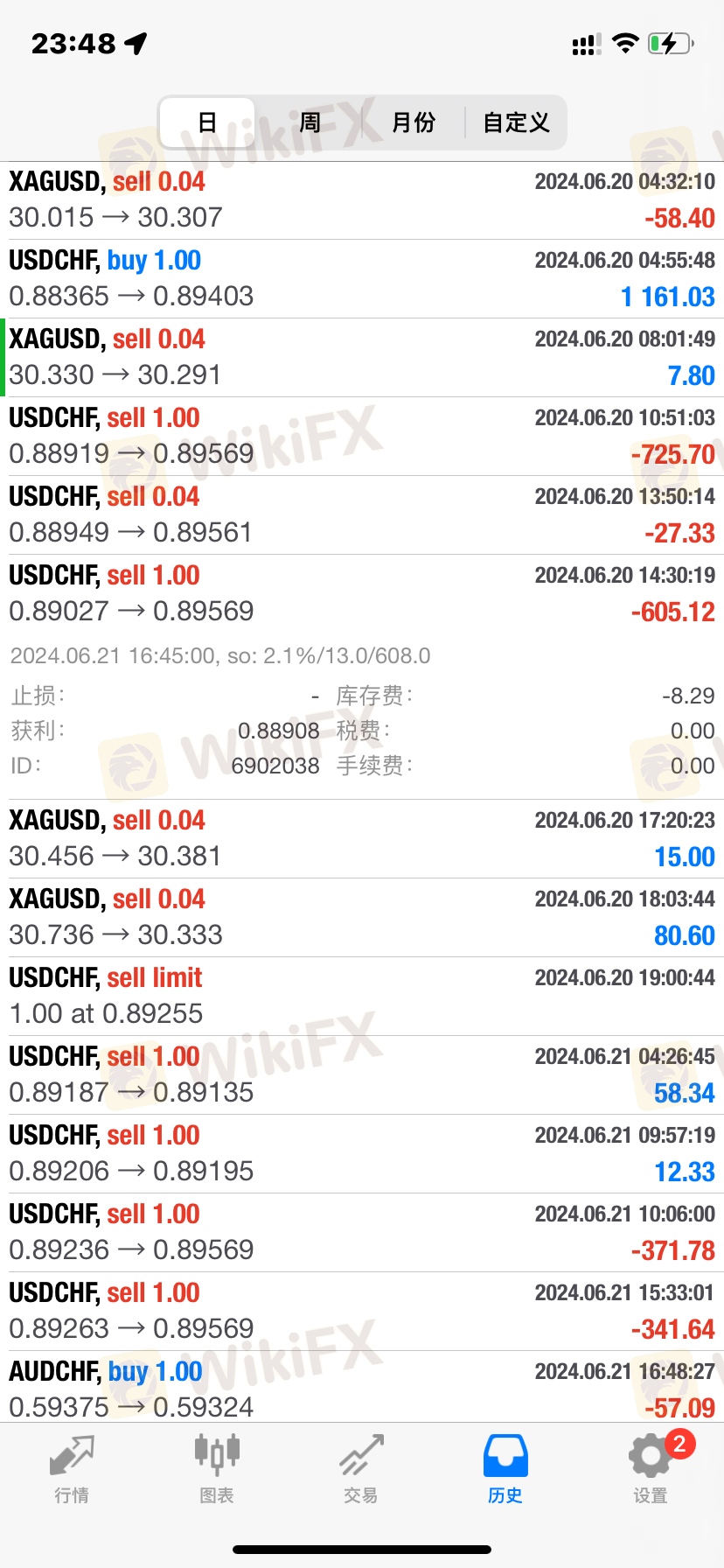Image resolution: width=724 pixels, height=1568 pixels.
Task: Collapse the USDCHF trade with -605.12 loss
Action: (362, 594)
